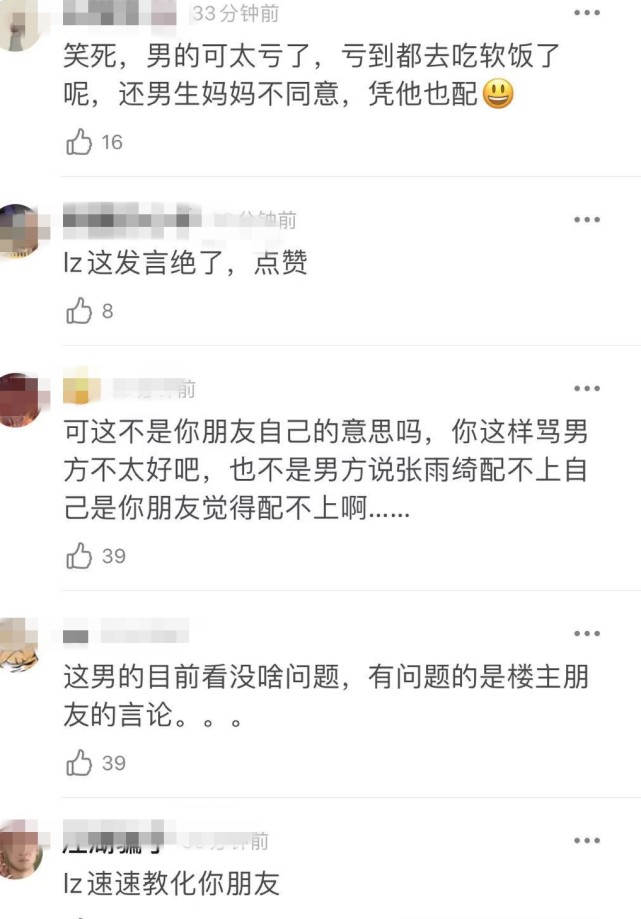641x919 pixels.
Task: Like the comment 这男的目前看没啥问题
Action: pos(80,764)
